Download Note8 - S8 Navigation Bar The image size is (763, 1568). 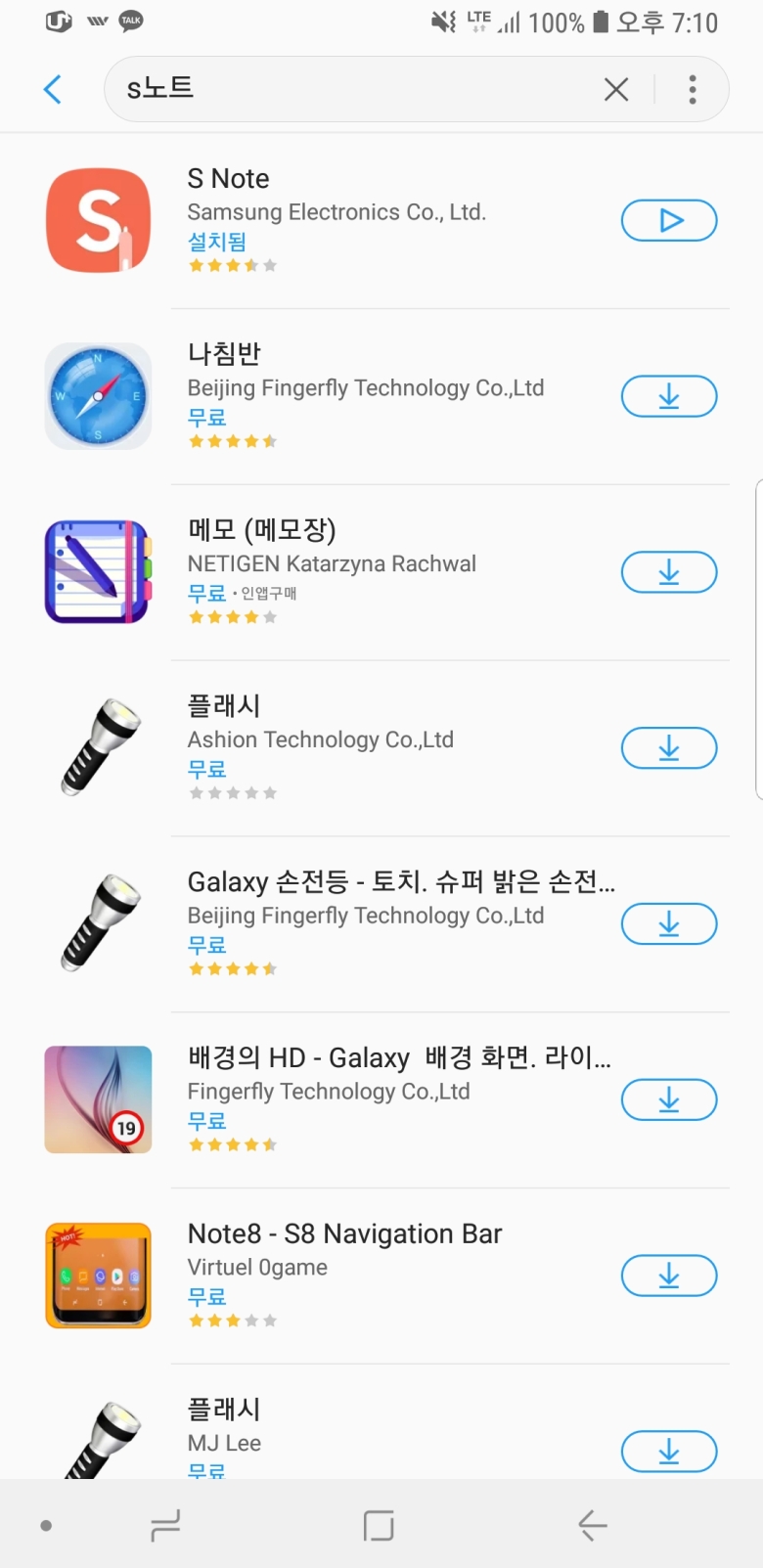[x=669, y=1277]
